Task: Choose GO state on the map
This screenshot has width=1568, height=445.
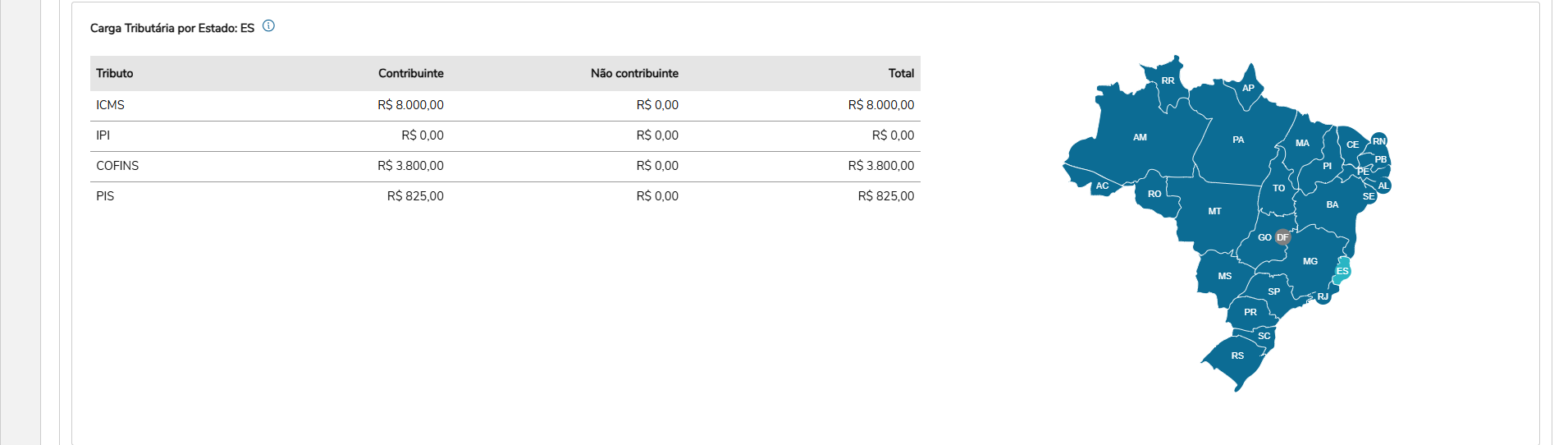Action: tap(1264, 237)
